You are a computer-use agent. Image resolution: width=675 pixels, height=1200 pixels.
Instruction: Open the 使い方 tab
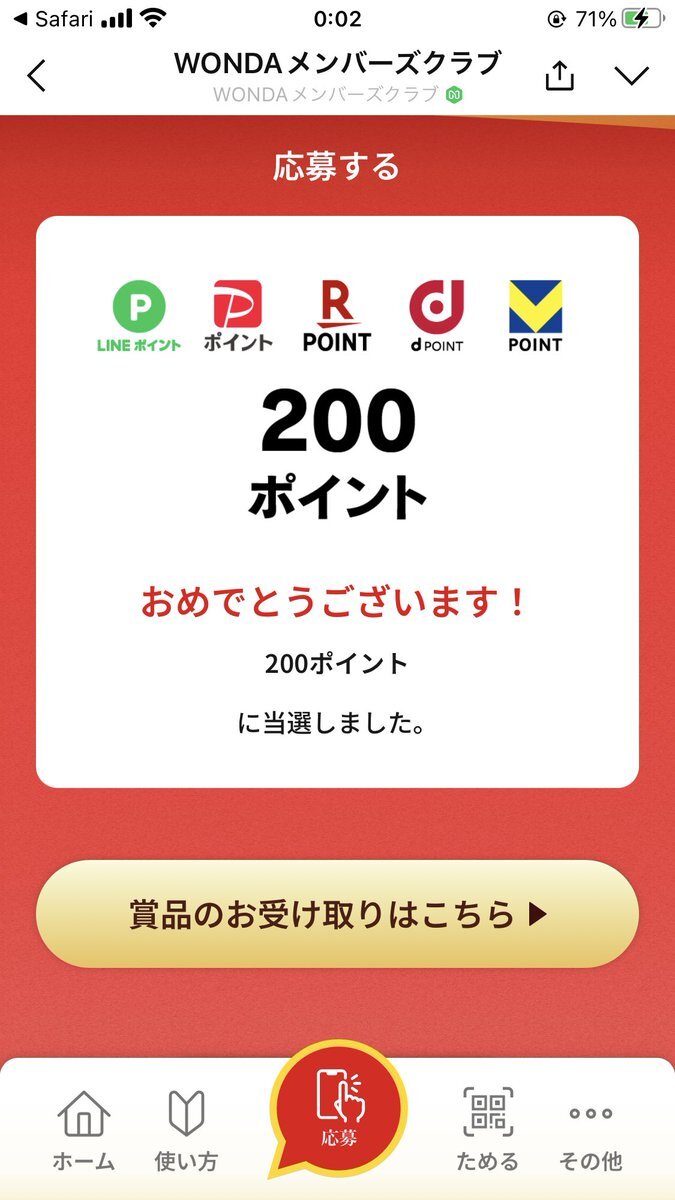(x=186, y=1130)
